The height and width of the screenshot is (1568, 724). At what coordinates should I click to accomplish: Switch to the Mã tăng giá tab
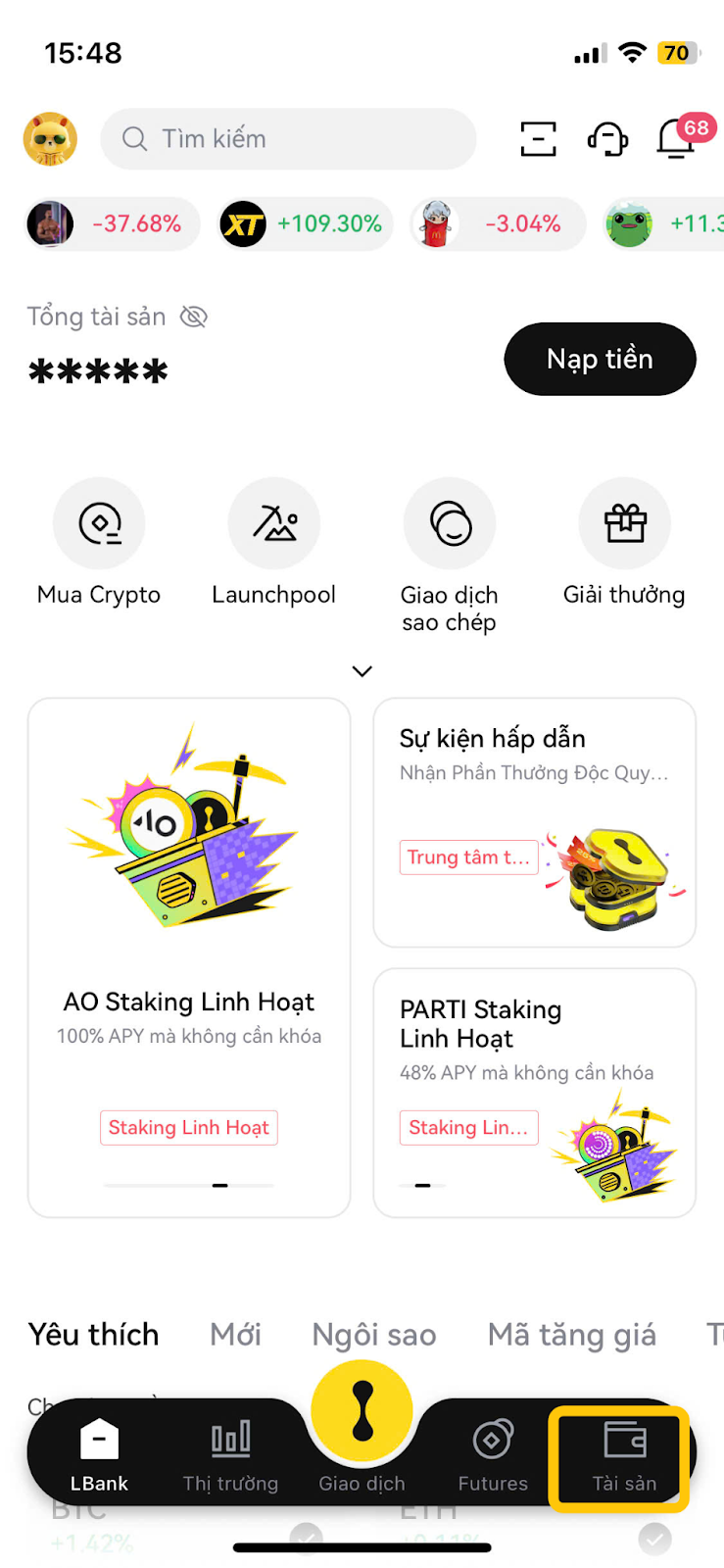pyautogui.click(x=571, y=1335)
